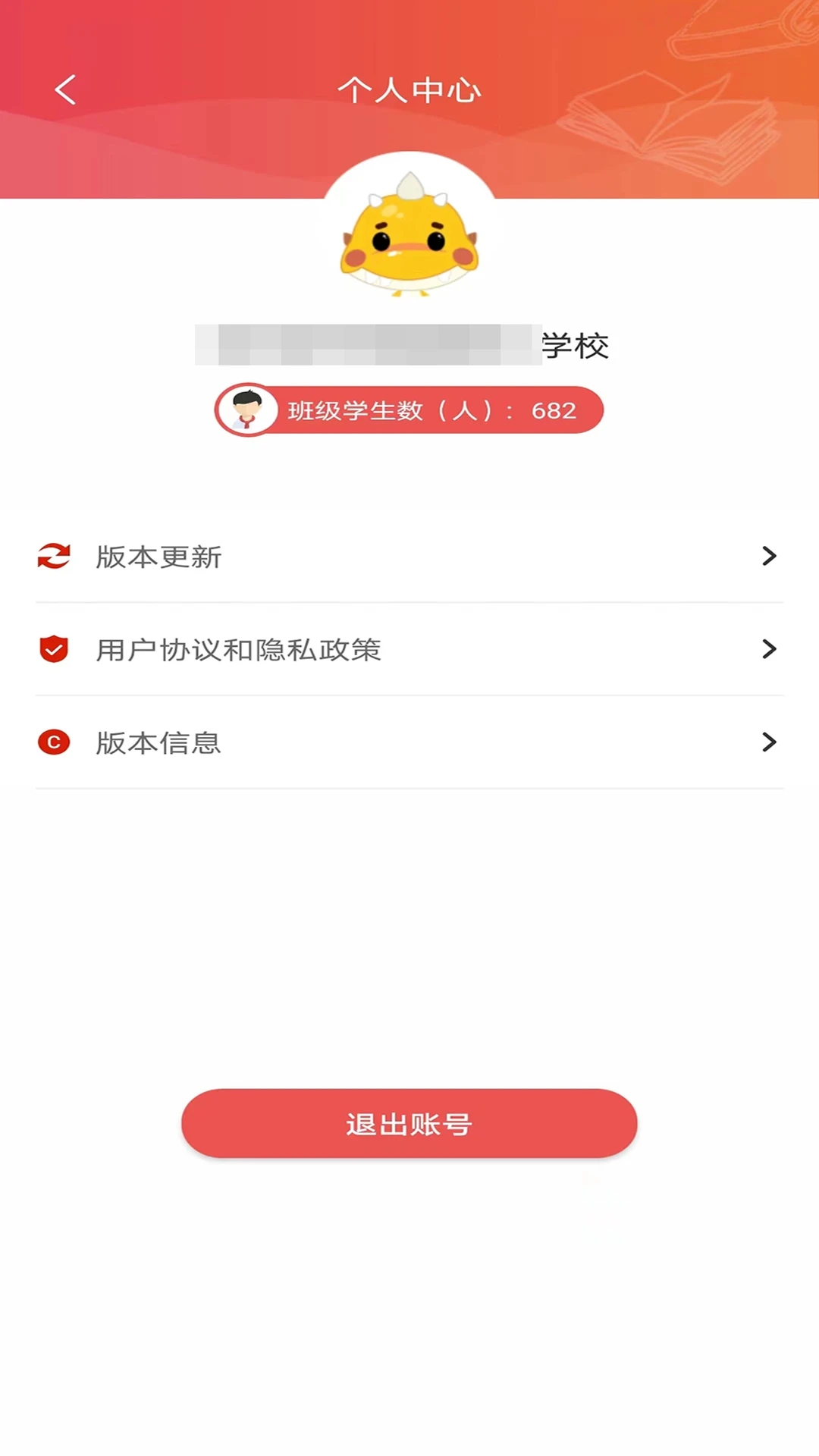Viewport: 819px width, 1456px height.
Task: Tap the 退出账号 logout button
Action: pos(409,1124)
